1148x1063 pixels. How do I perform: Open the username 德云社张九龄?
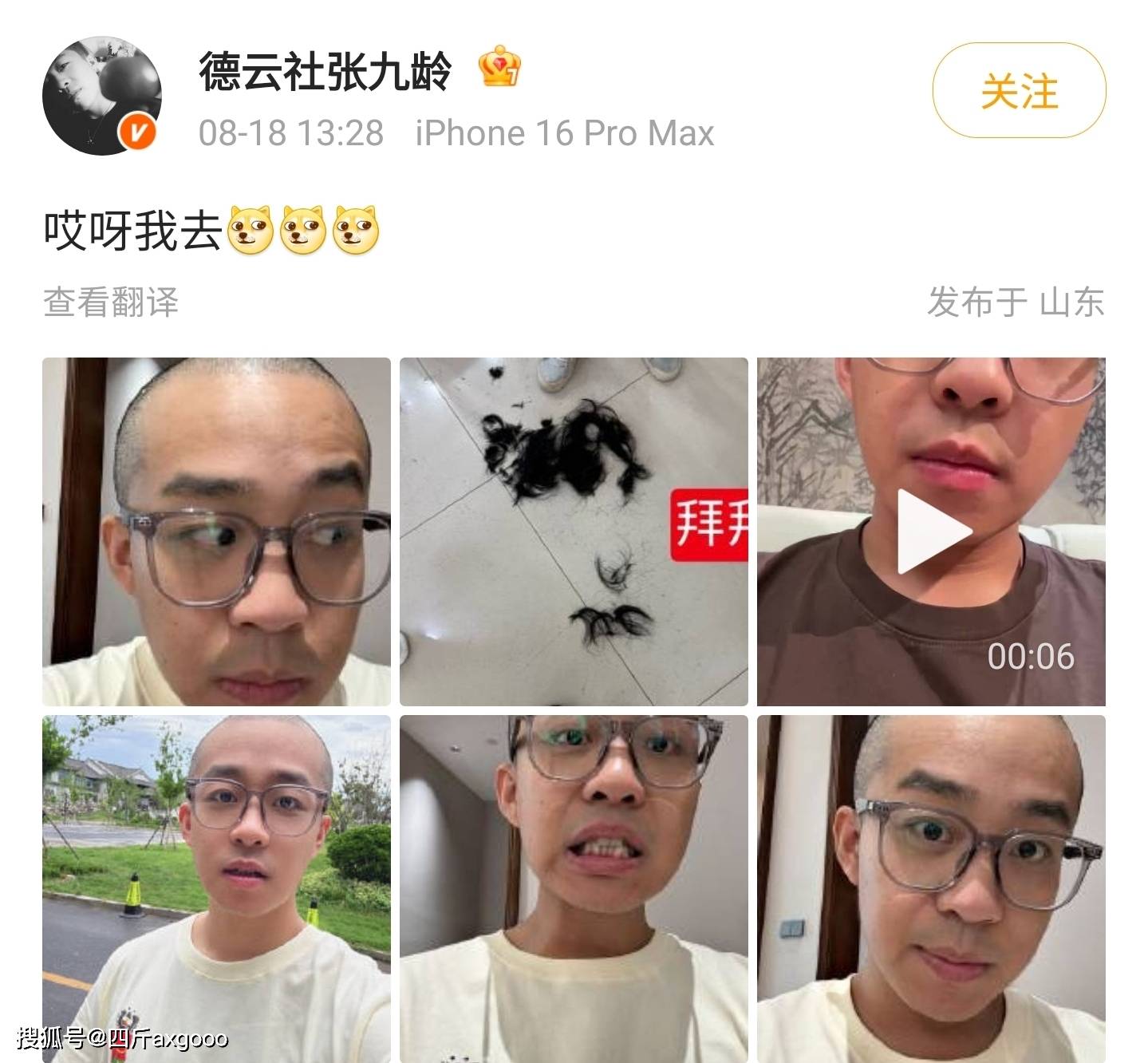(x=325, y=72)
